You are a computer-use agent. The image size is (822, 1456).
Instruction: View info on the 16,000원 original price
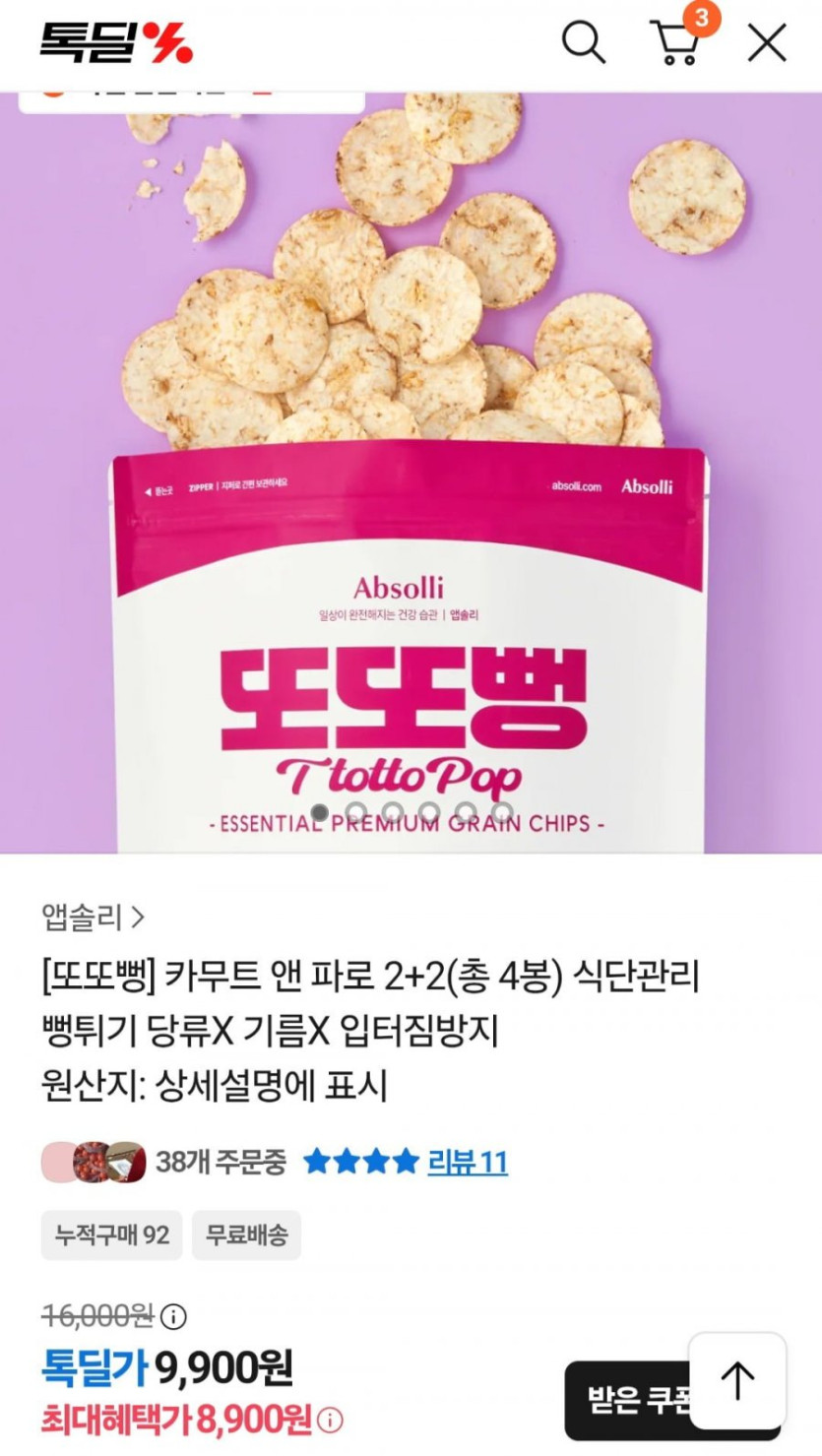pyautogui.click(x=173, y=1316)
